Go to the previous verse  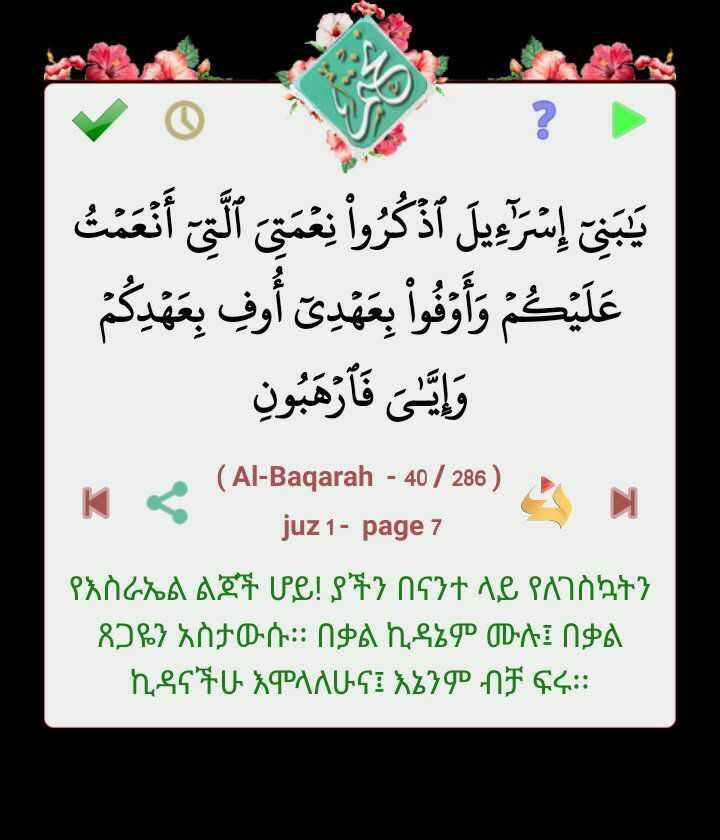coord(96,502)
